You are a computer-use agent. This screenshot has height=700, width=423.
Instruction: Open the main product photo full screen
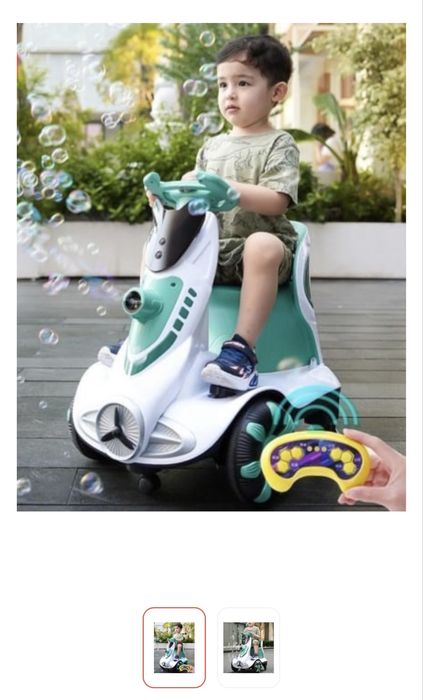[x=211, y=267]
